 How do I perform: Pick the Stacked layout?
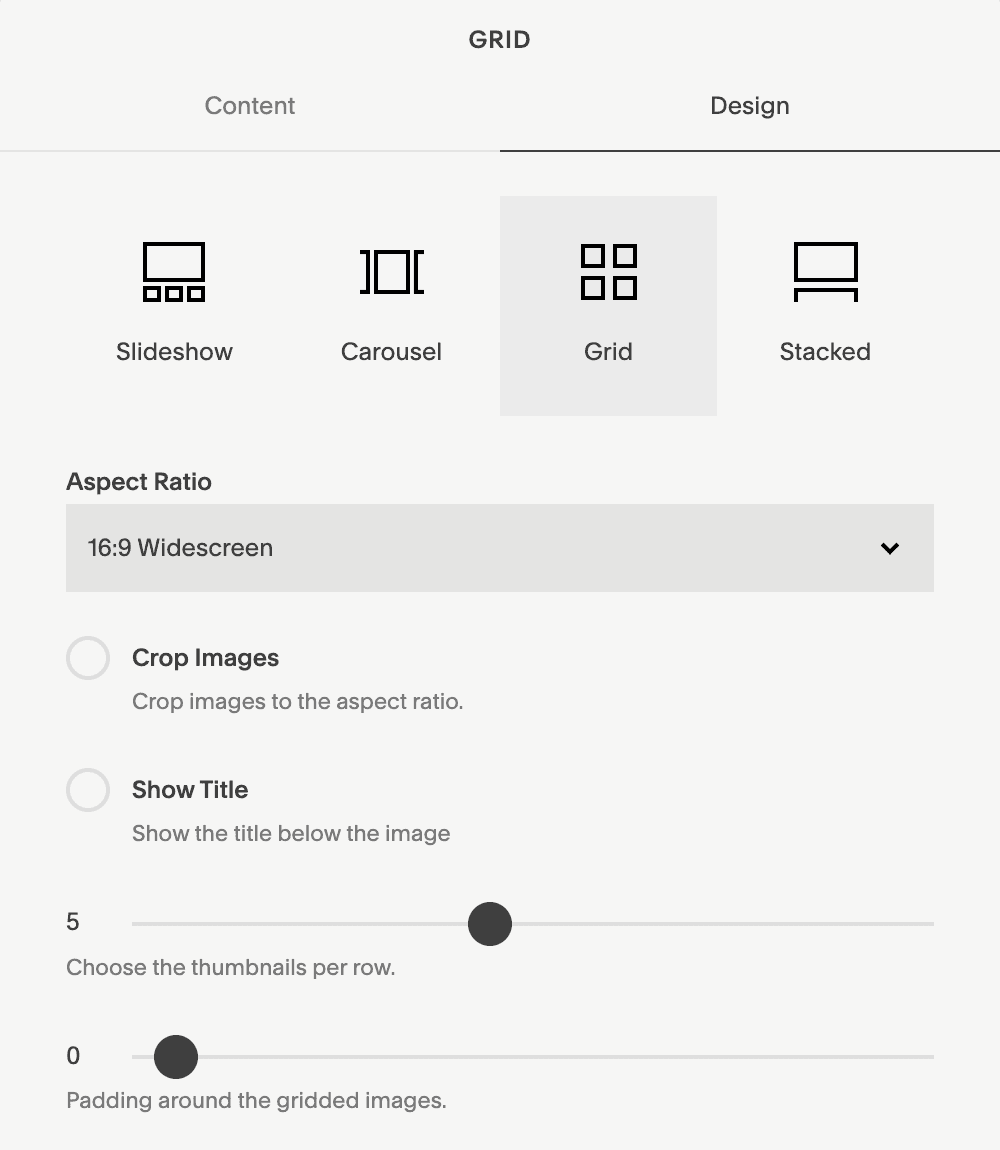point(825,305)
